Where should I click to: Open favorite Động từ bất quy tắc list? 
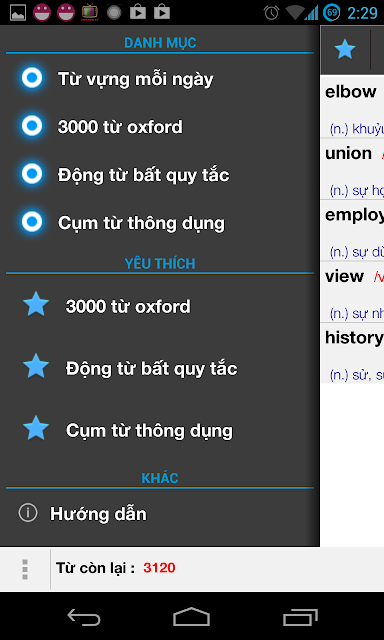pyautogui.click(x=160, y=368)
